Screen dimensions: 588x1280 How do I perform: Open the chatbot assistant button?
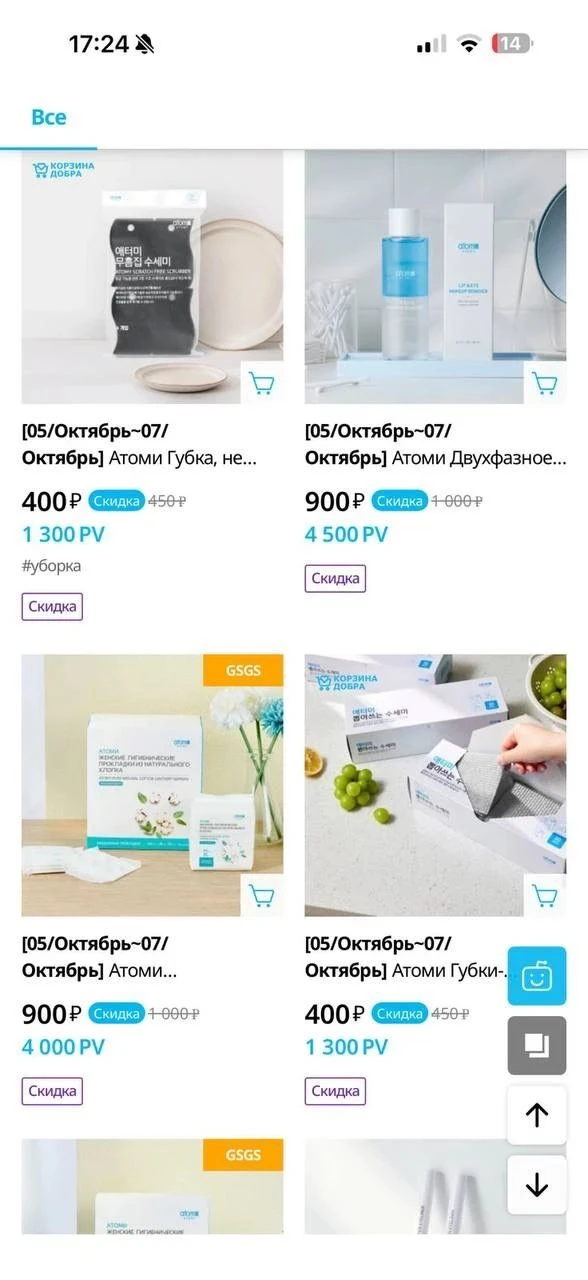point(537,976)
